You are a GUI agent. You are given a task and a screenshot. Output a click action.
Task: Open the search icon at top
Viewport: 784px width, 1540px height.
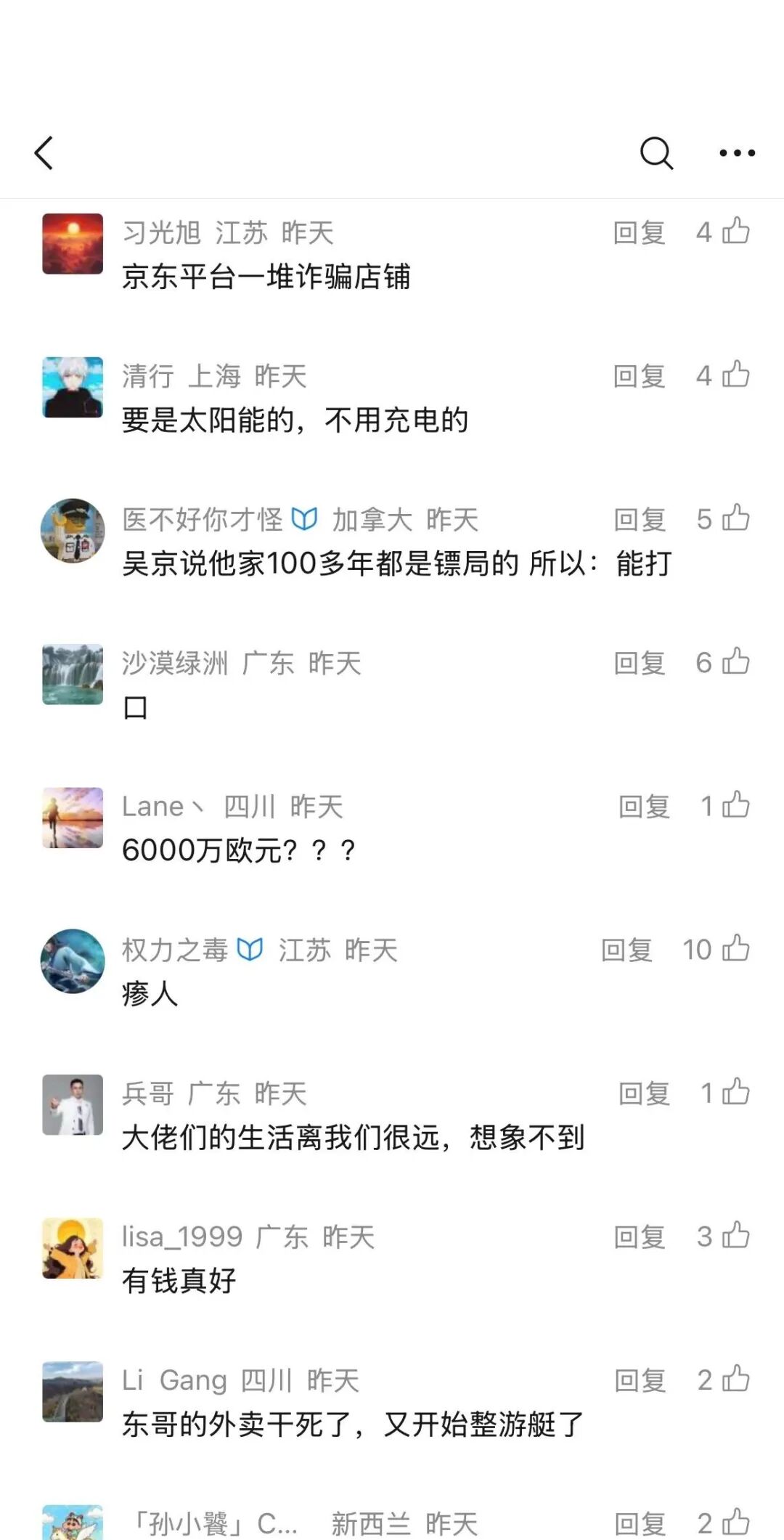point(656,152)
